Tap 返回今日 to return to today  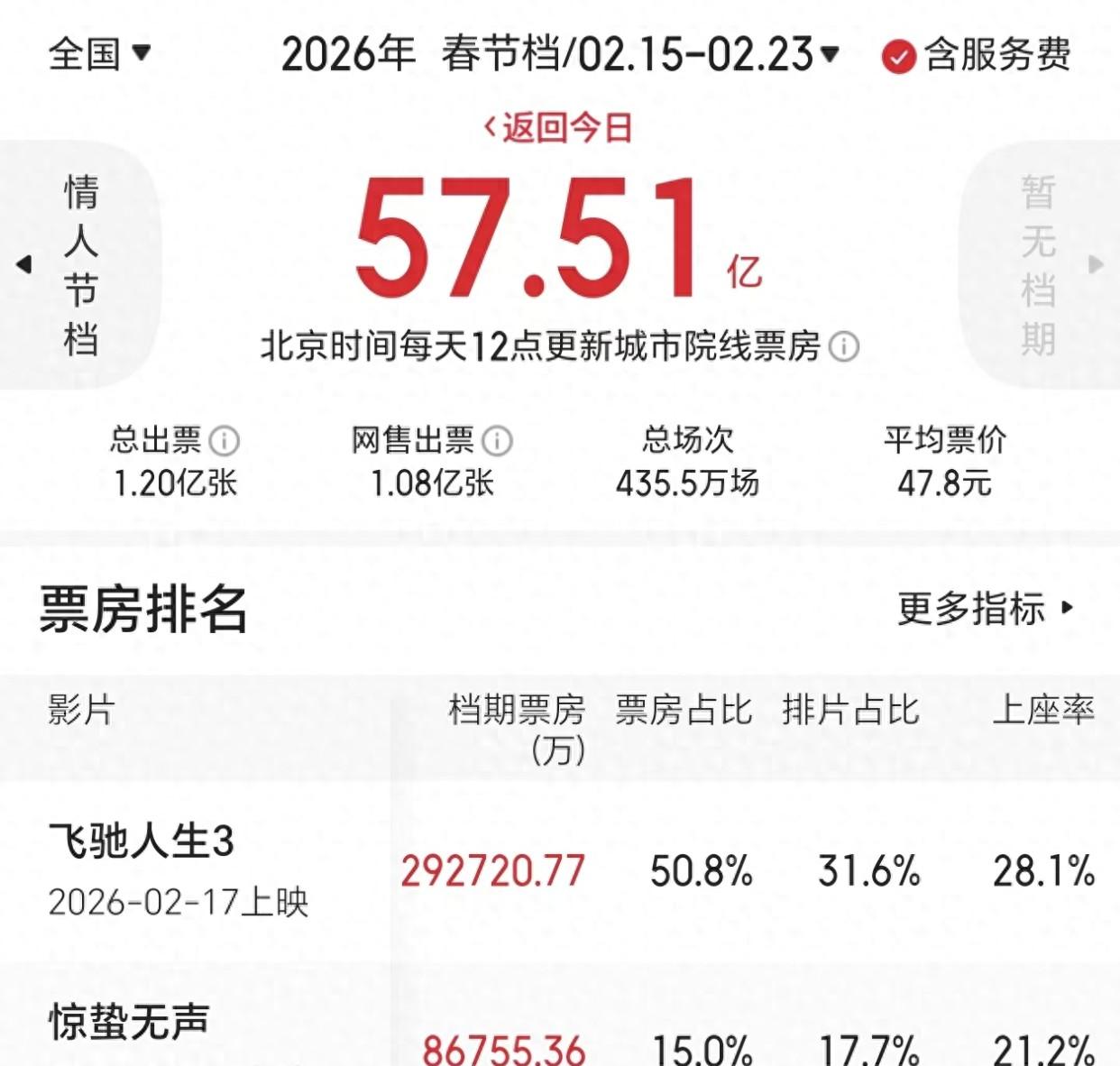559,128
